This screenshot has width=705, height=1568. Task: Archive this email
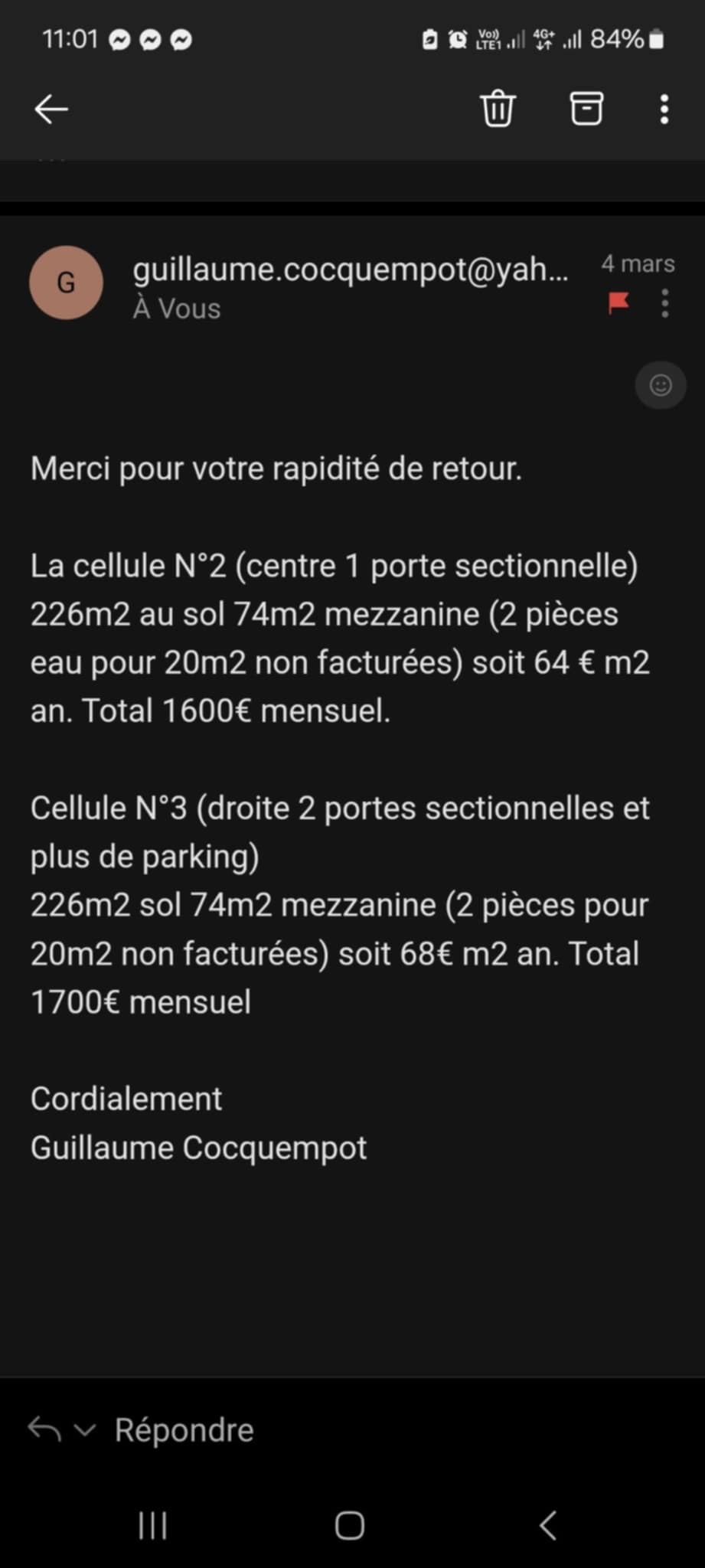pos(586,109)
